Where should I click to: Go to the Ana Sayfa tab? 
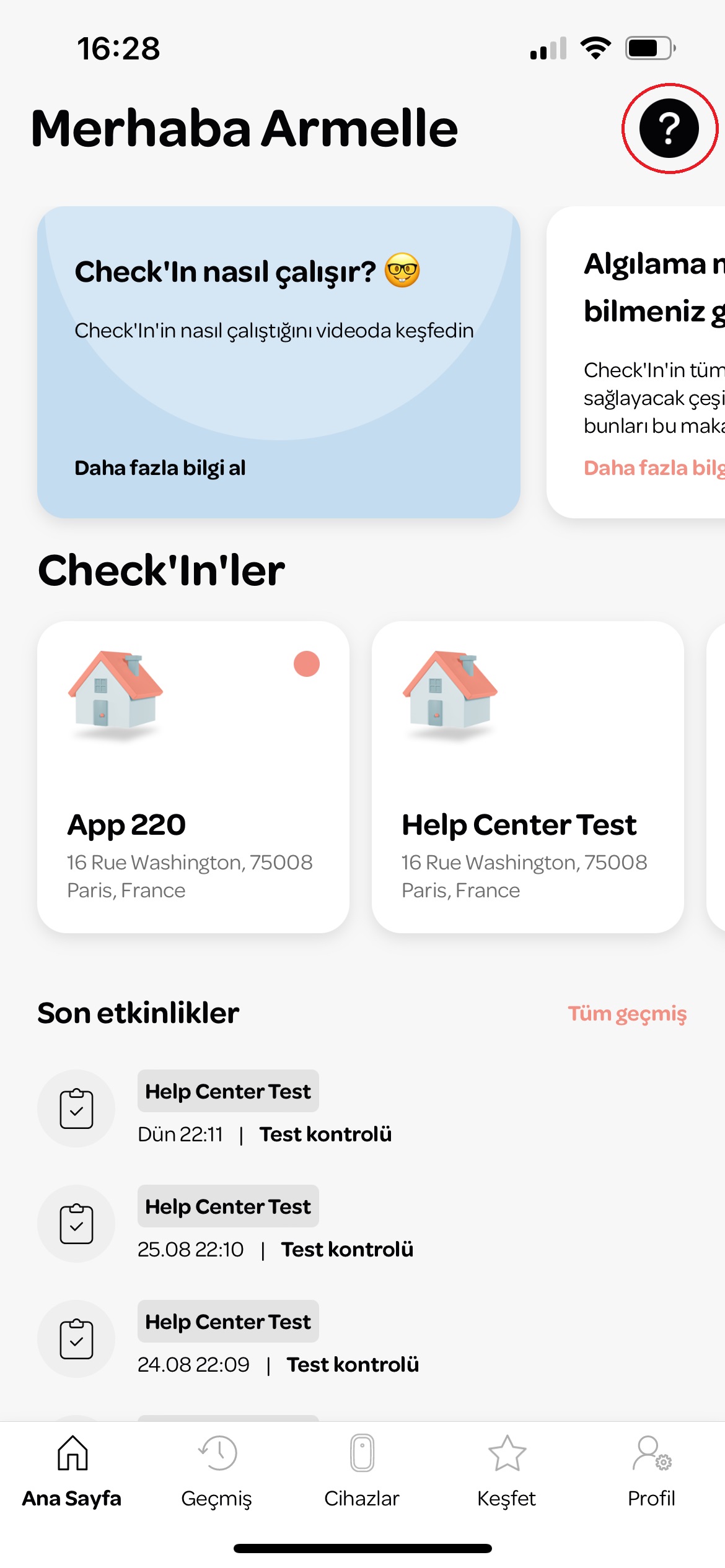[x=72, y=1471]
